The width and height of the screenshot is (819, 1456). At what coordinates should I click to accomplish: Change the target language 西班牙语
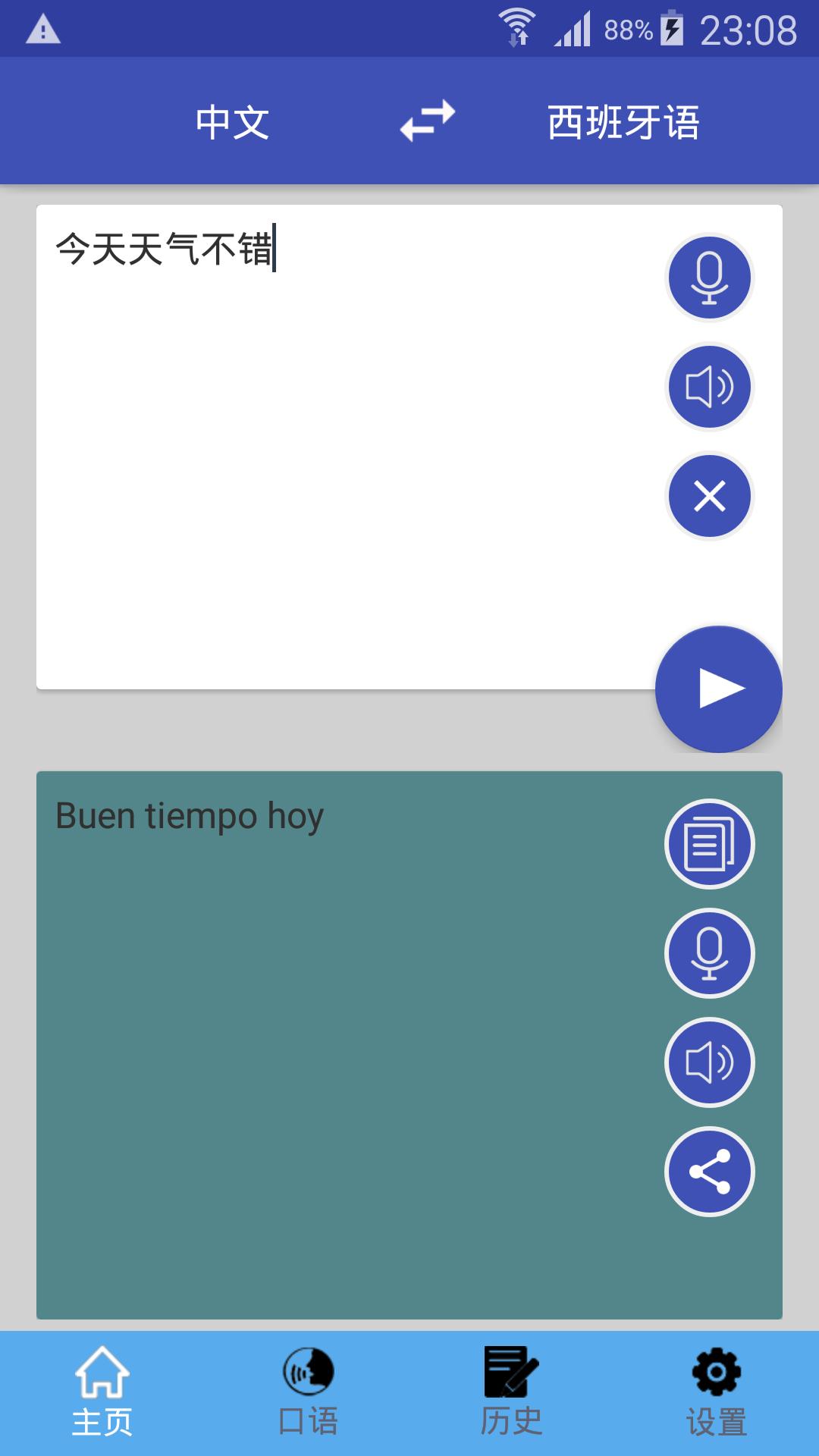click(623, 122)
